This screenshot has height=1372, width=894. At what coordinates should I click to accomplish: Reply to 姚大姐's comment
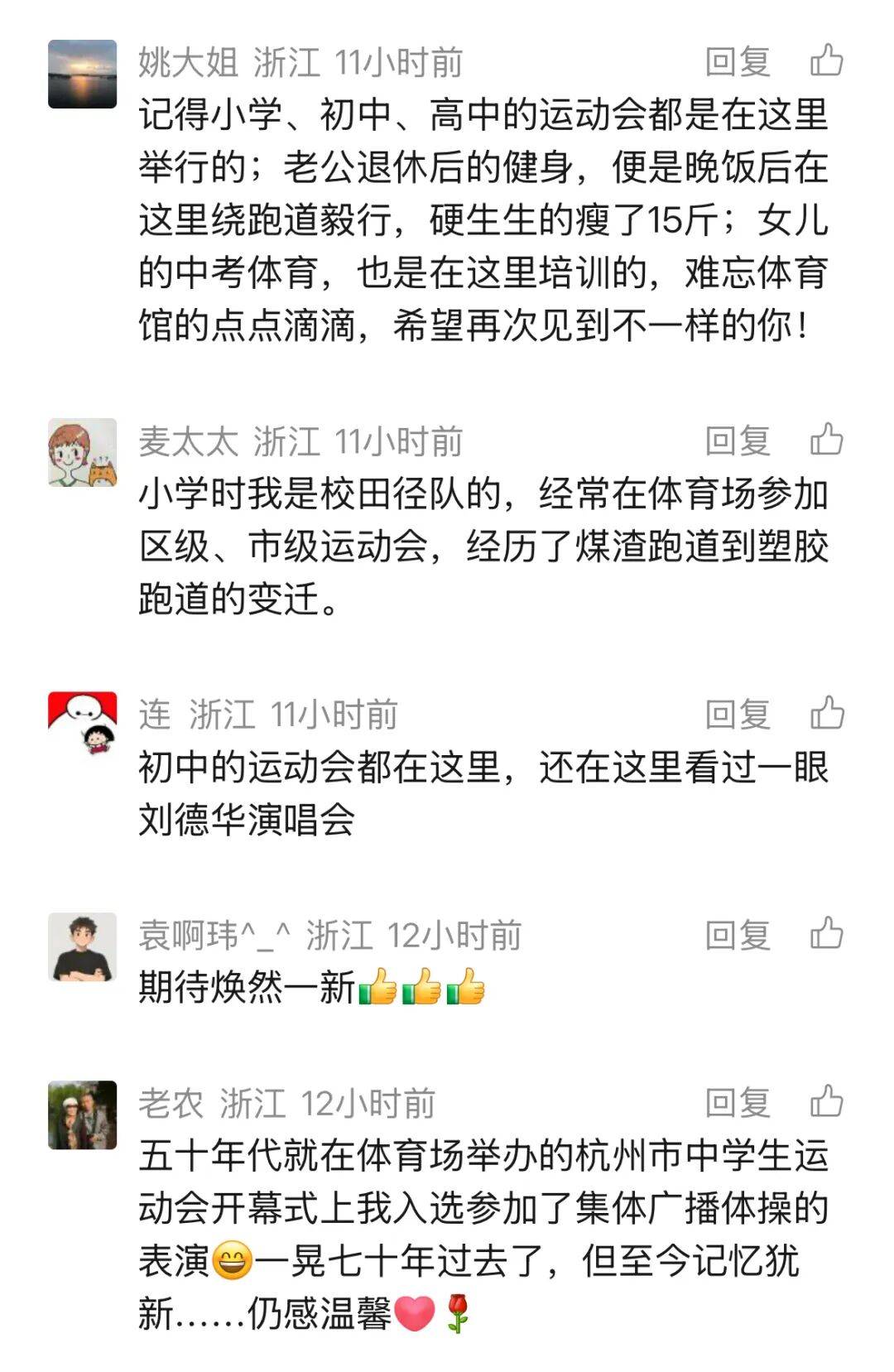738,62
